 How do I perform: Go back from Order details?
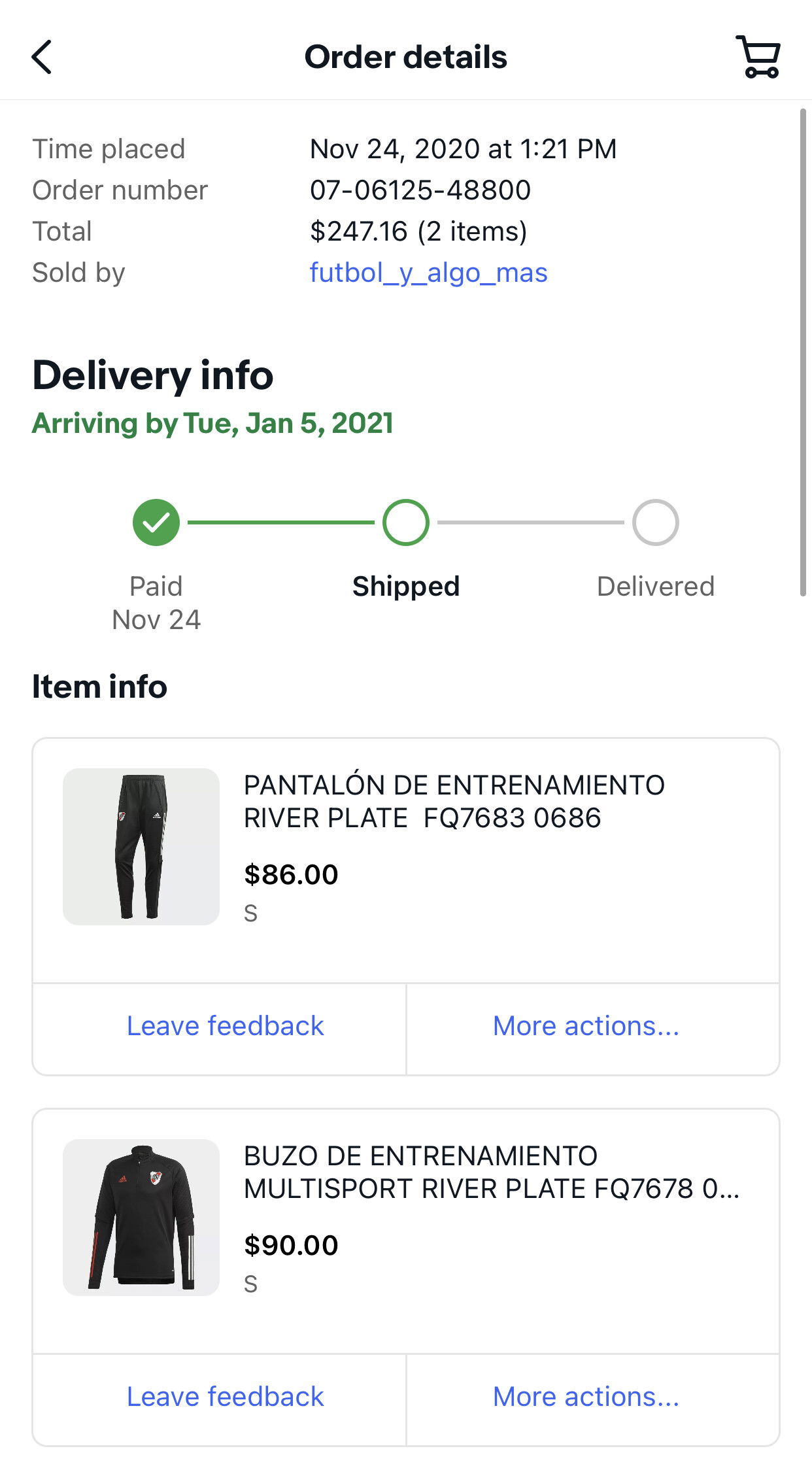[x=42, y=57]
